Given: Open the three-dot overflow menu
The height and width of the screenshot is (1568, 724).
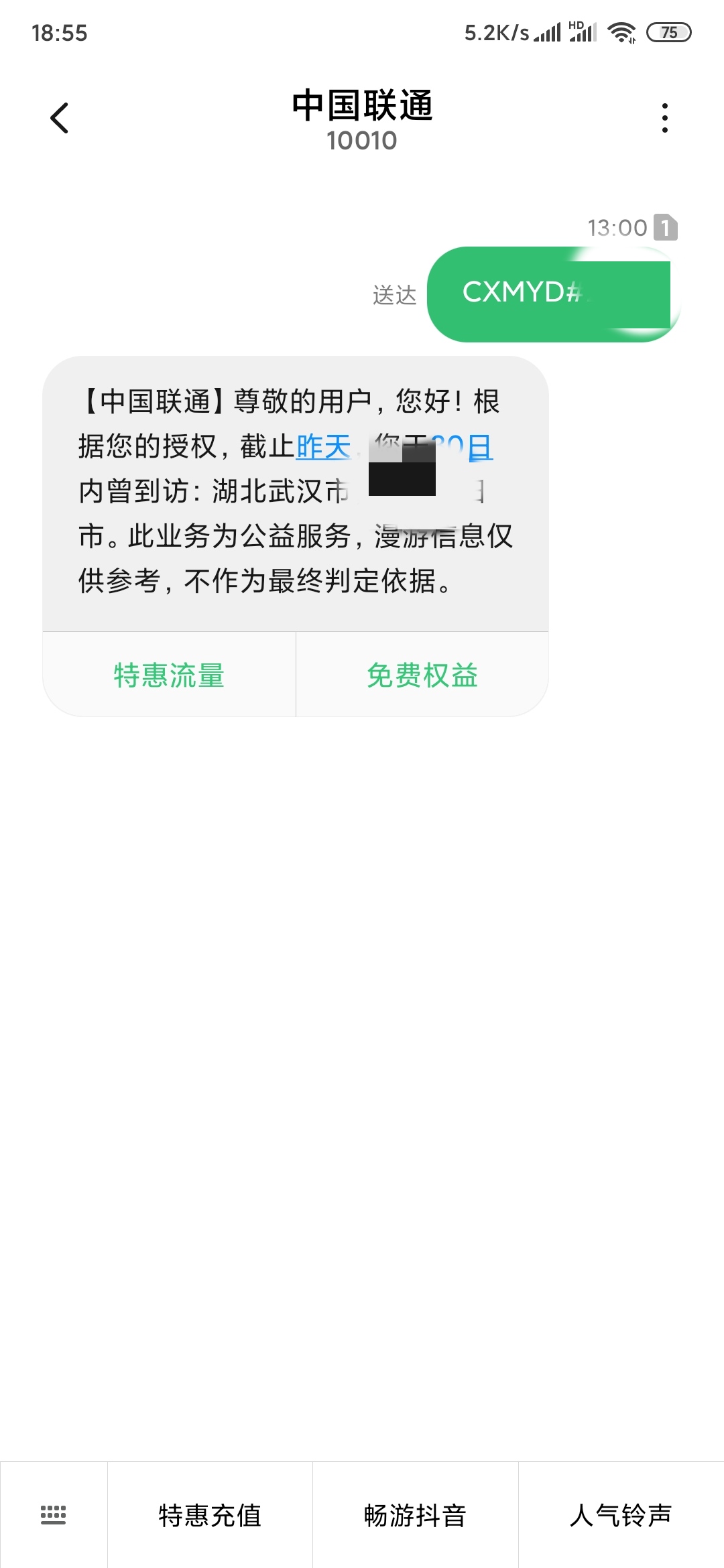Looking at the screenshot, I should click(664, 118).
